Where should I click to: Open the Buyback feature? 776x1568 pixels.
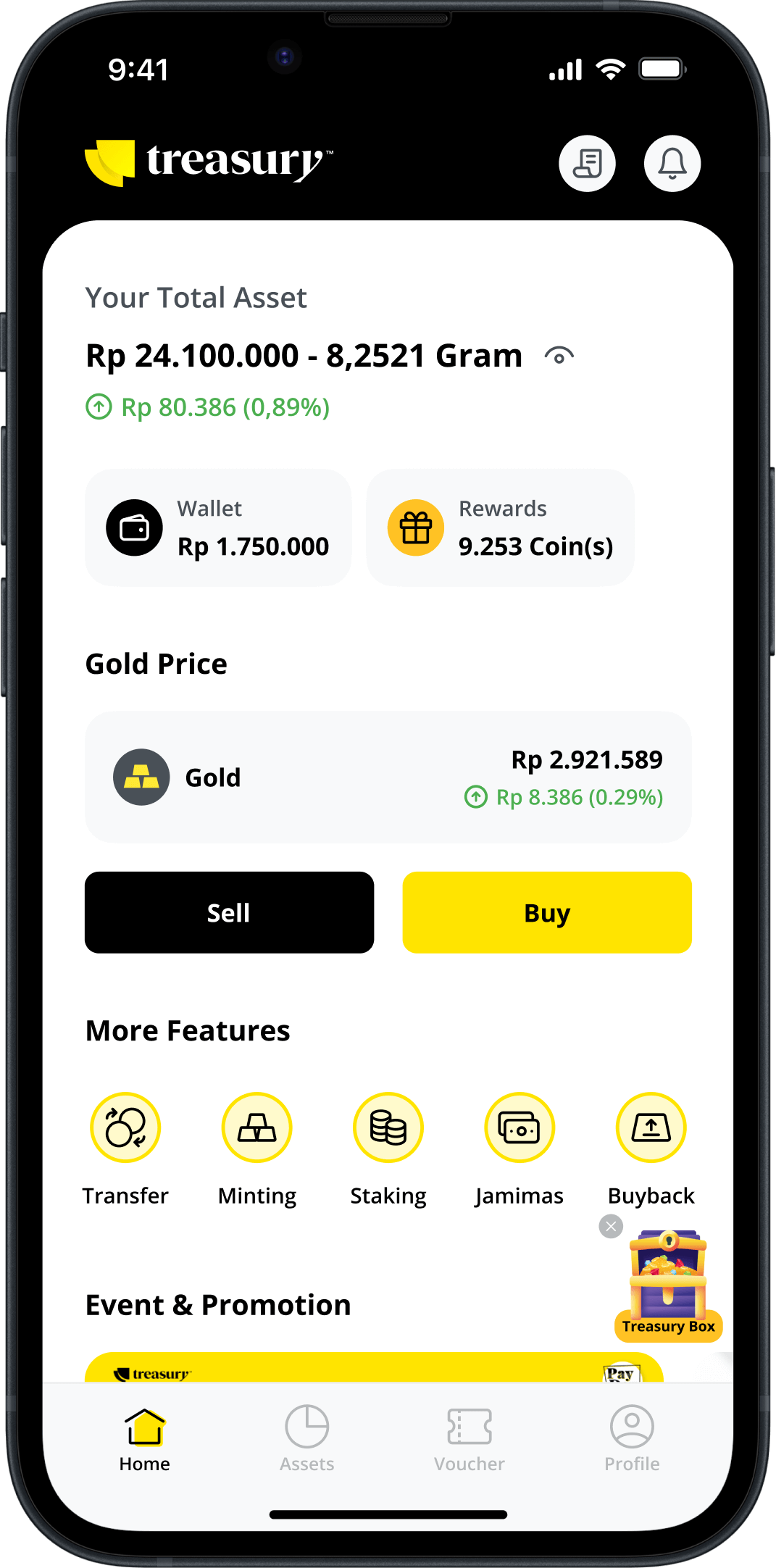pos(651,1127)
